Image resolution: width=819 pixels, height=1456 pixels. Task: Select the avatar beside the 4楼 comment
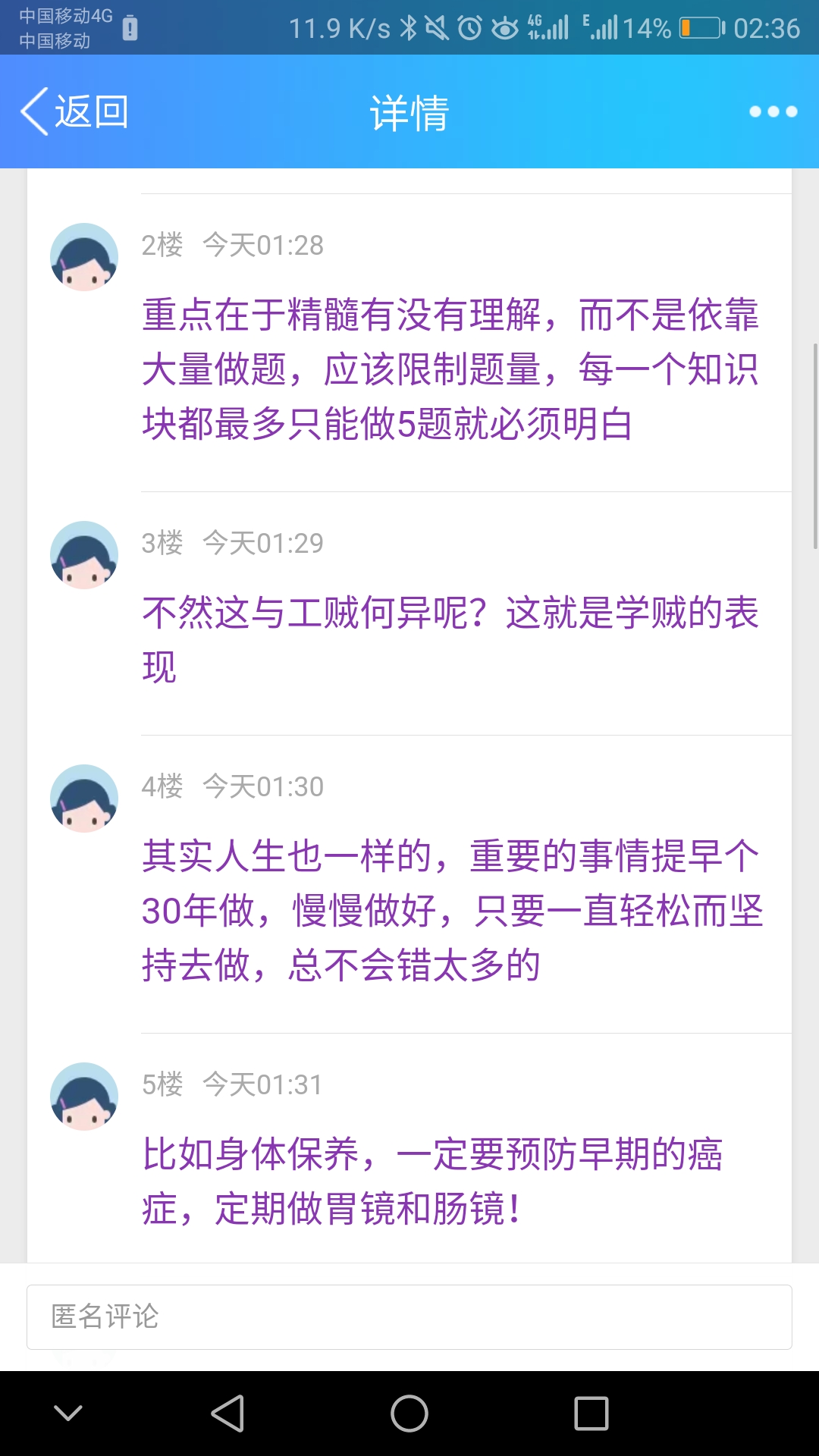click(x=84, y=799)
